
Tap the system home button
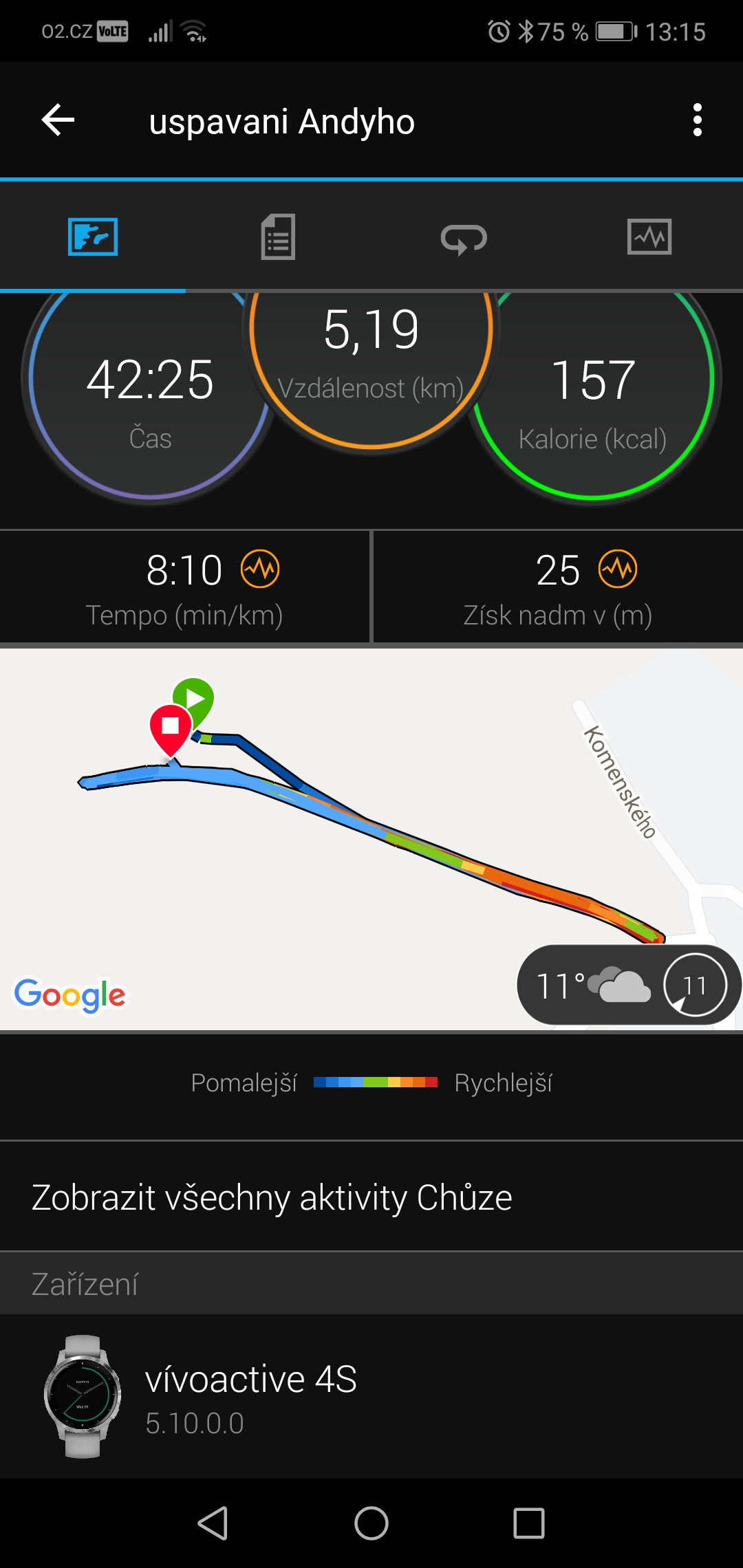pyautogui.click(x=371, y=1523)
